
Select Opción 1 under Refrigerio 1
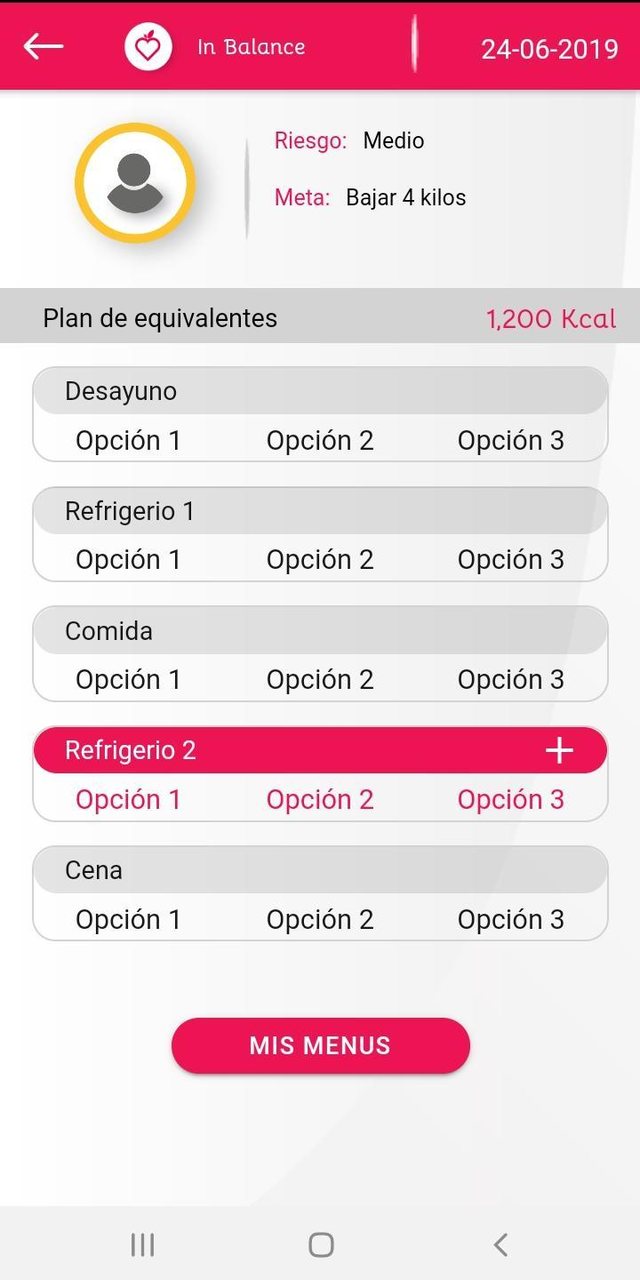tap(128, 560)
